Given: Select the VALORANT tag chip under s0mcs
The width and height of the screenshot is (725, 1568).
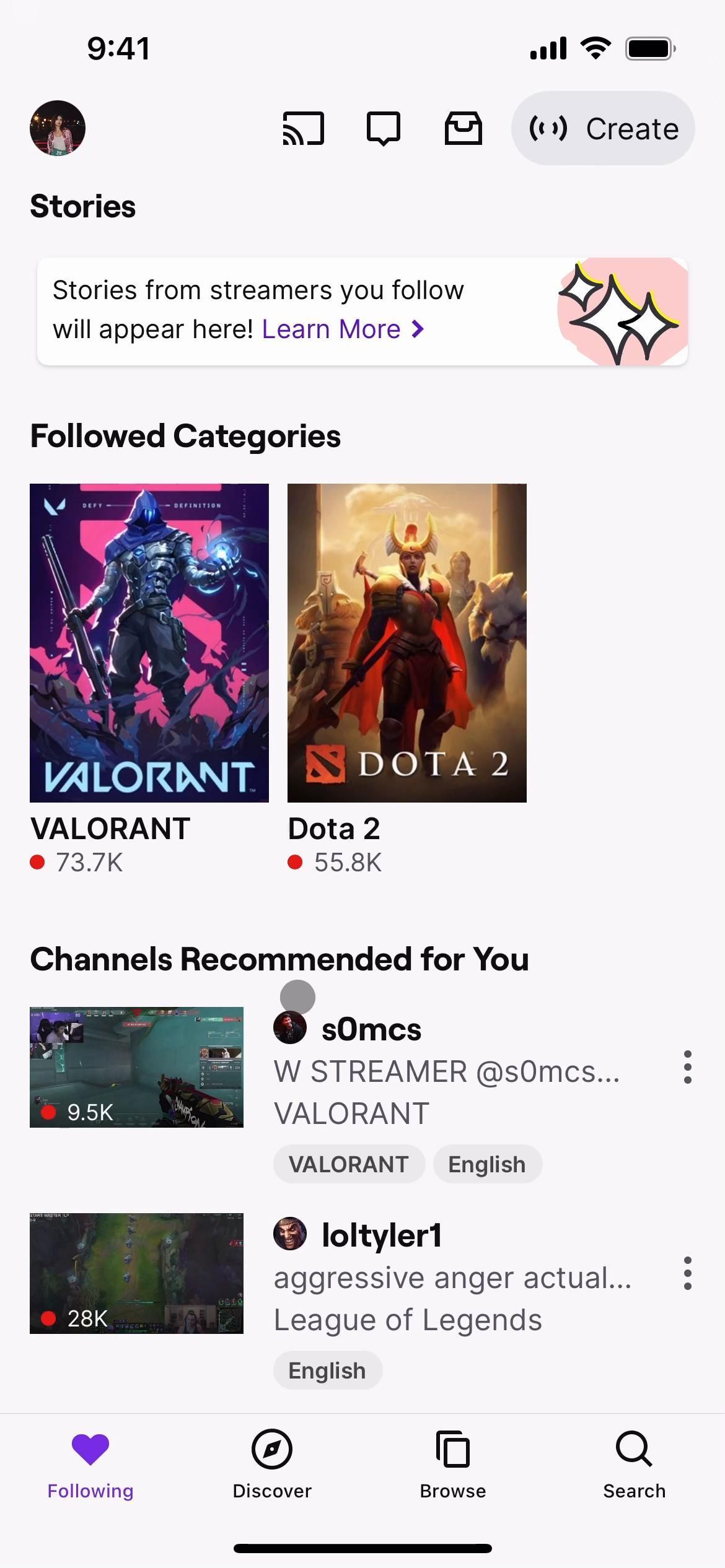Looking at the screenshot, I should 349,1164.
